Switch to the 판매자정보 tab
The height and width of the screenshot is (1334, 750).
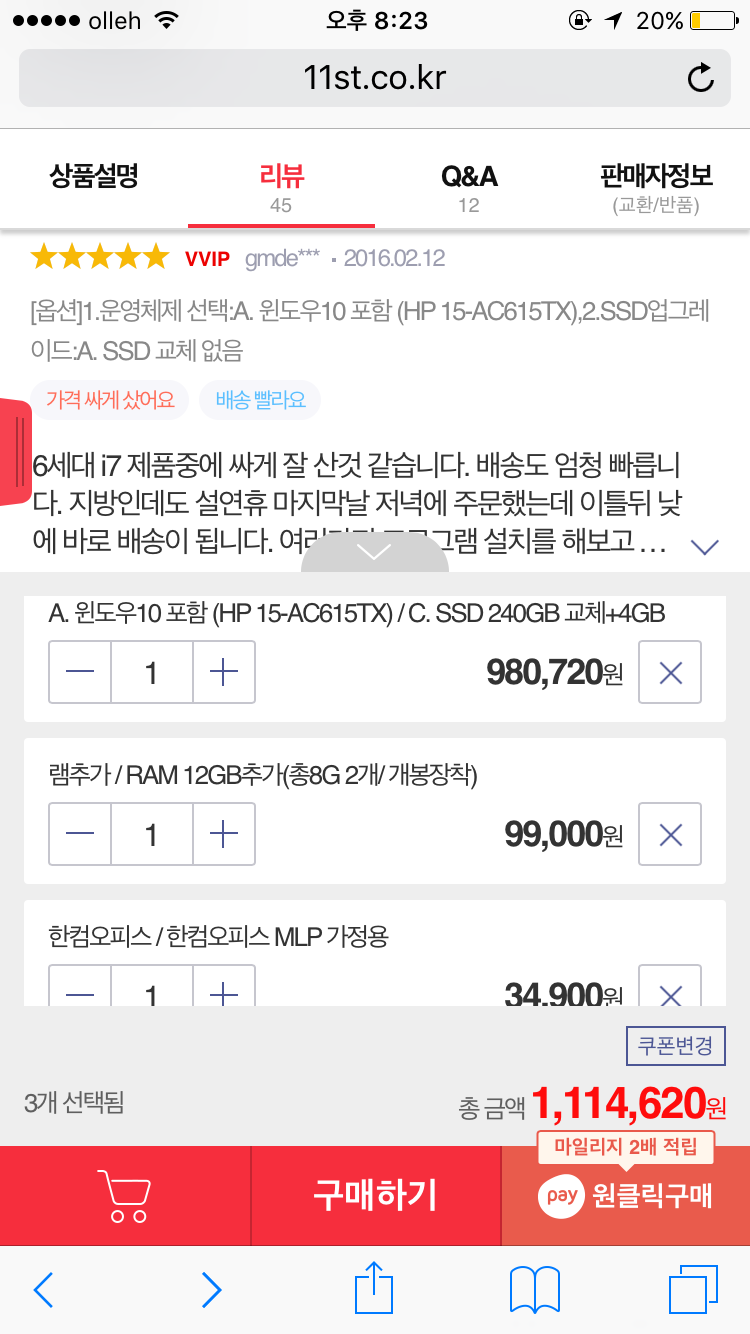656,188
